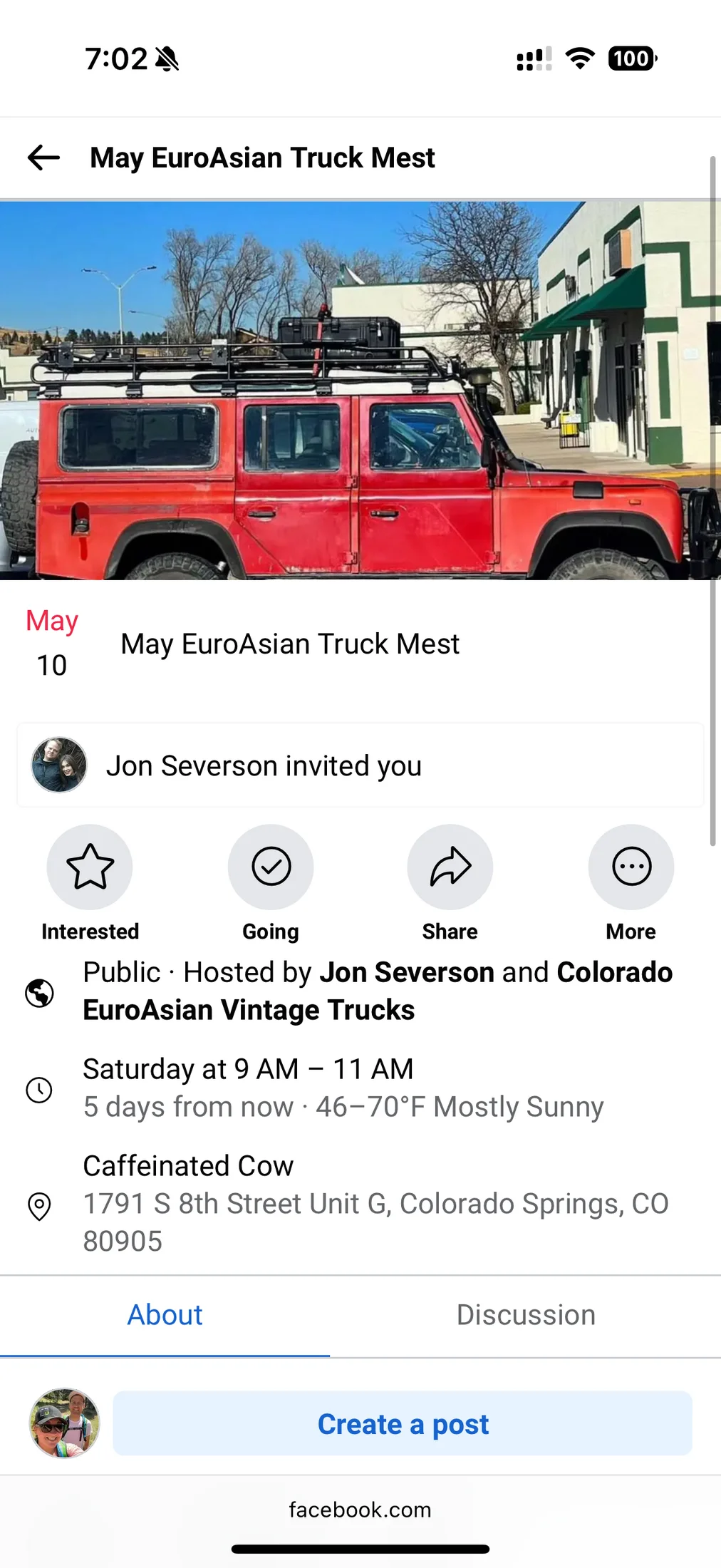Mark yourself as Interested in the event
Image resolution: width=721 pixels, height=1568 pixels.
90,867
